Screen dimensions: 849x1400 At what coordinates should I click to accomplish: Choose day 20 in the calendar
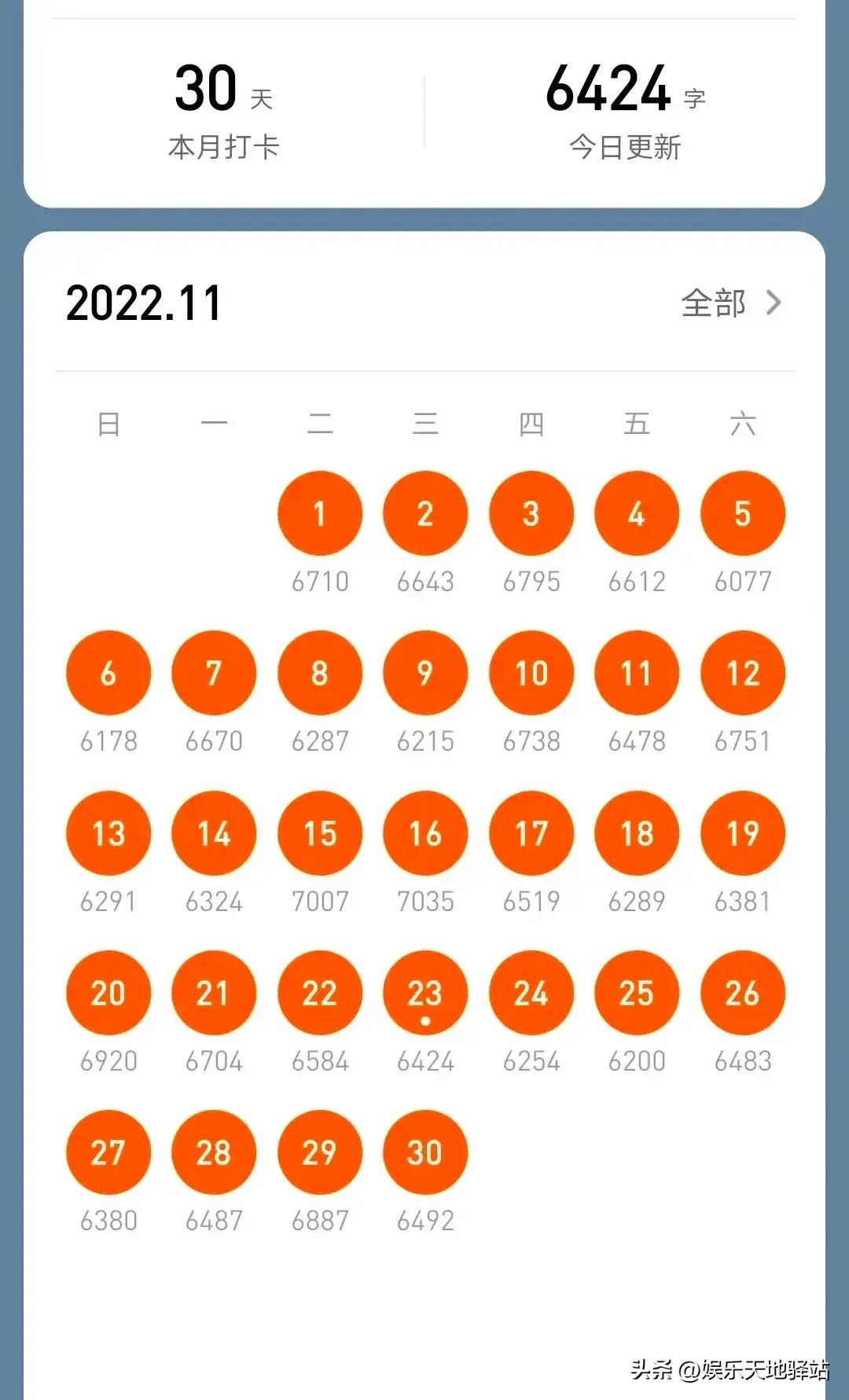tap(108, 994)
